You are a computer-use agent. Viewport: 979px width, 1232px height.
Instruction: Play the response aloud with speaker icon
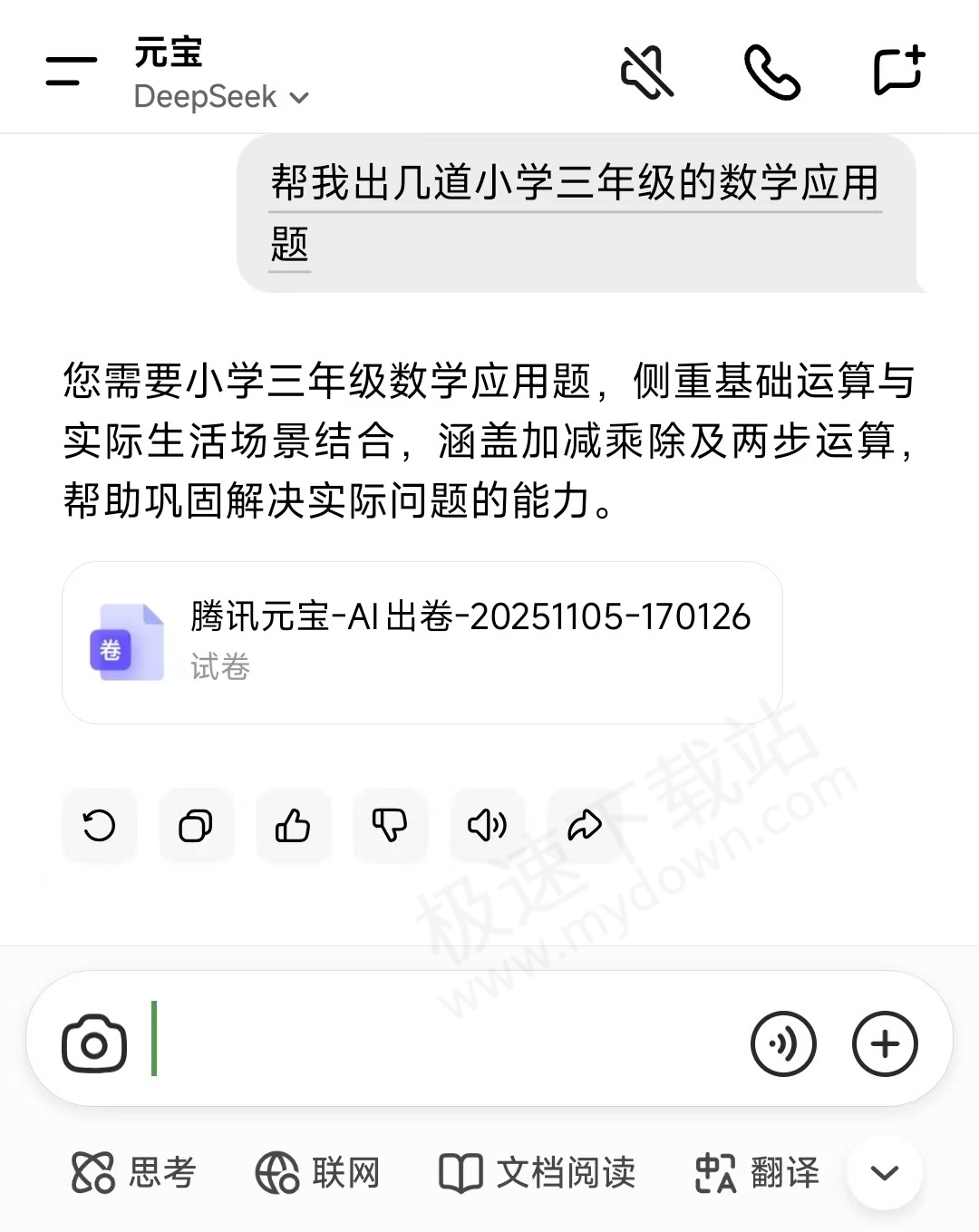tap(487, 826)
